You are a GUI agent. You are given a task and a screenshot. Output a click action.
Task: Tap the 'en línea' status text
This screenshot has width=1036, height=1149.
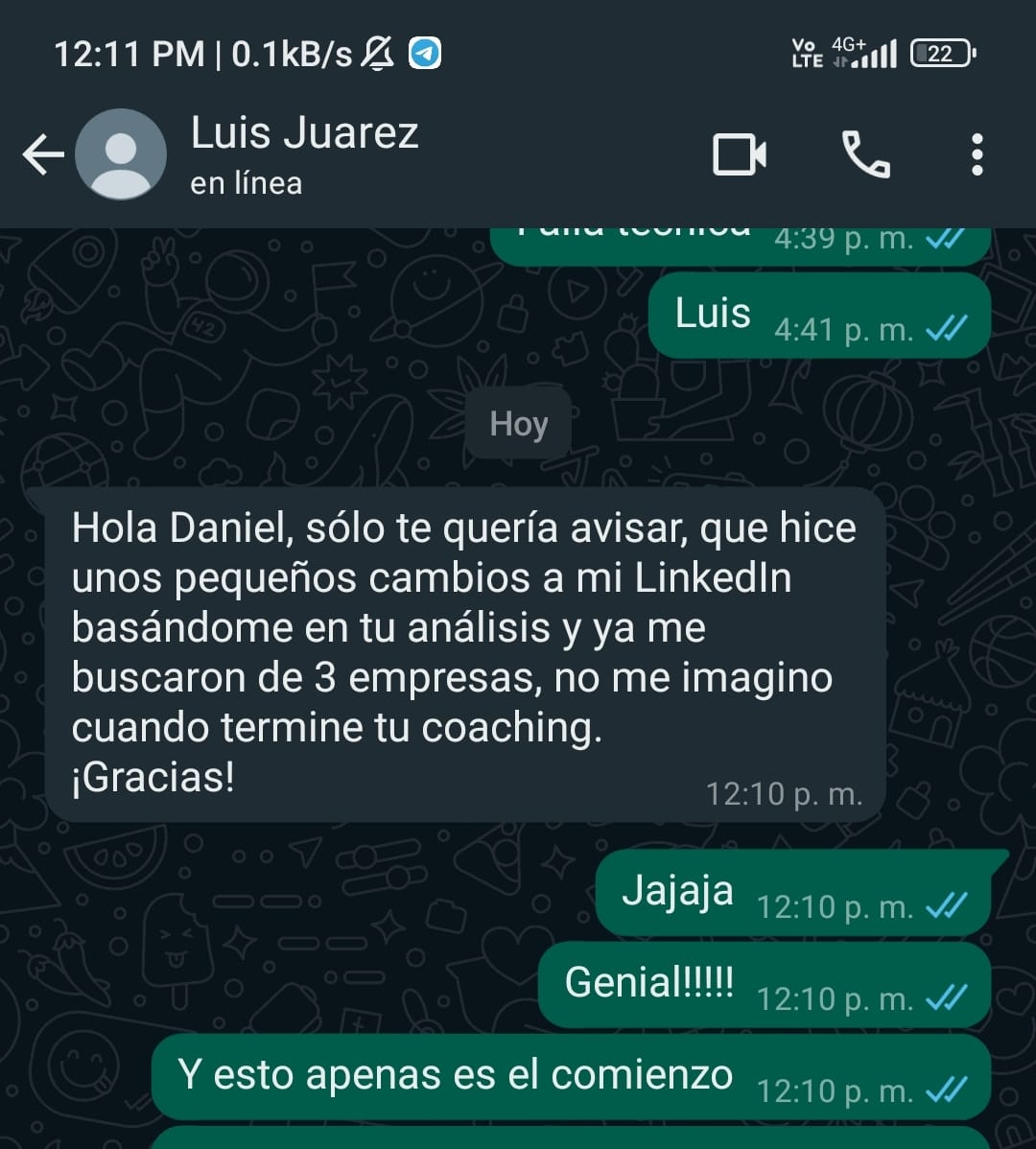pyautogui.click(x=246, y=183)
